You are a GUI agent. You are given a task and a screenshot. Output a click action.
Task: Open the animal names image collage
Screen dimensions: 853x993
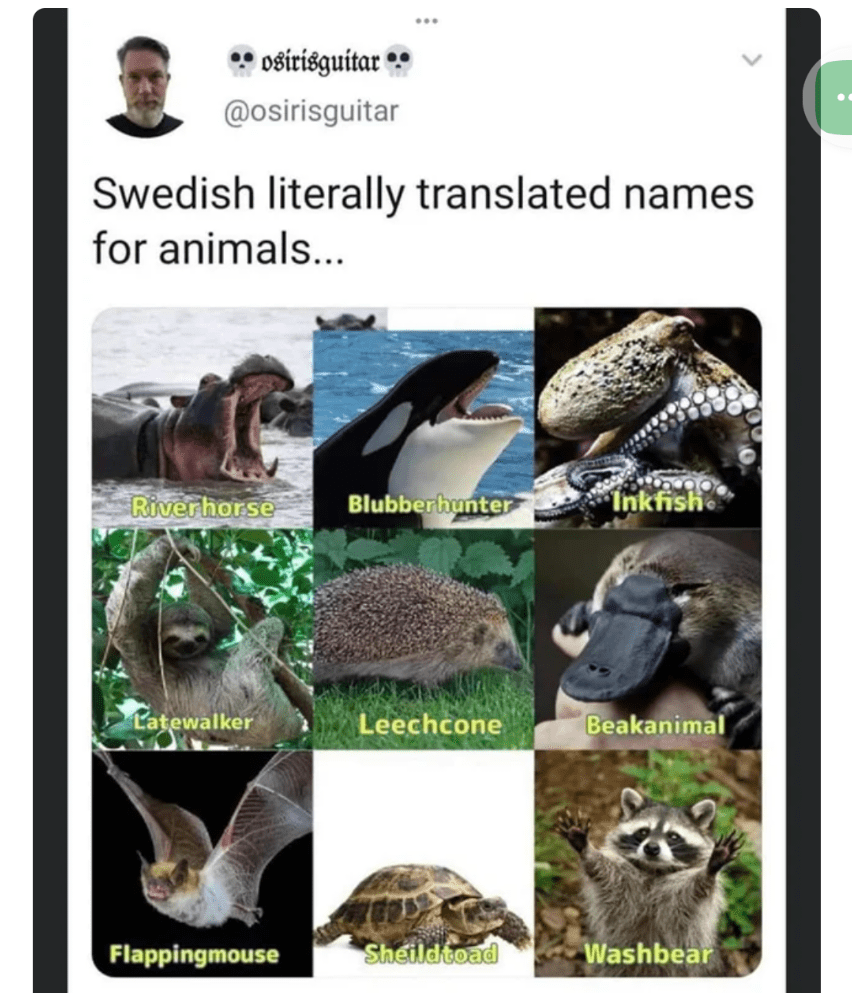pos(426,641)
